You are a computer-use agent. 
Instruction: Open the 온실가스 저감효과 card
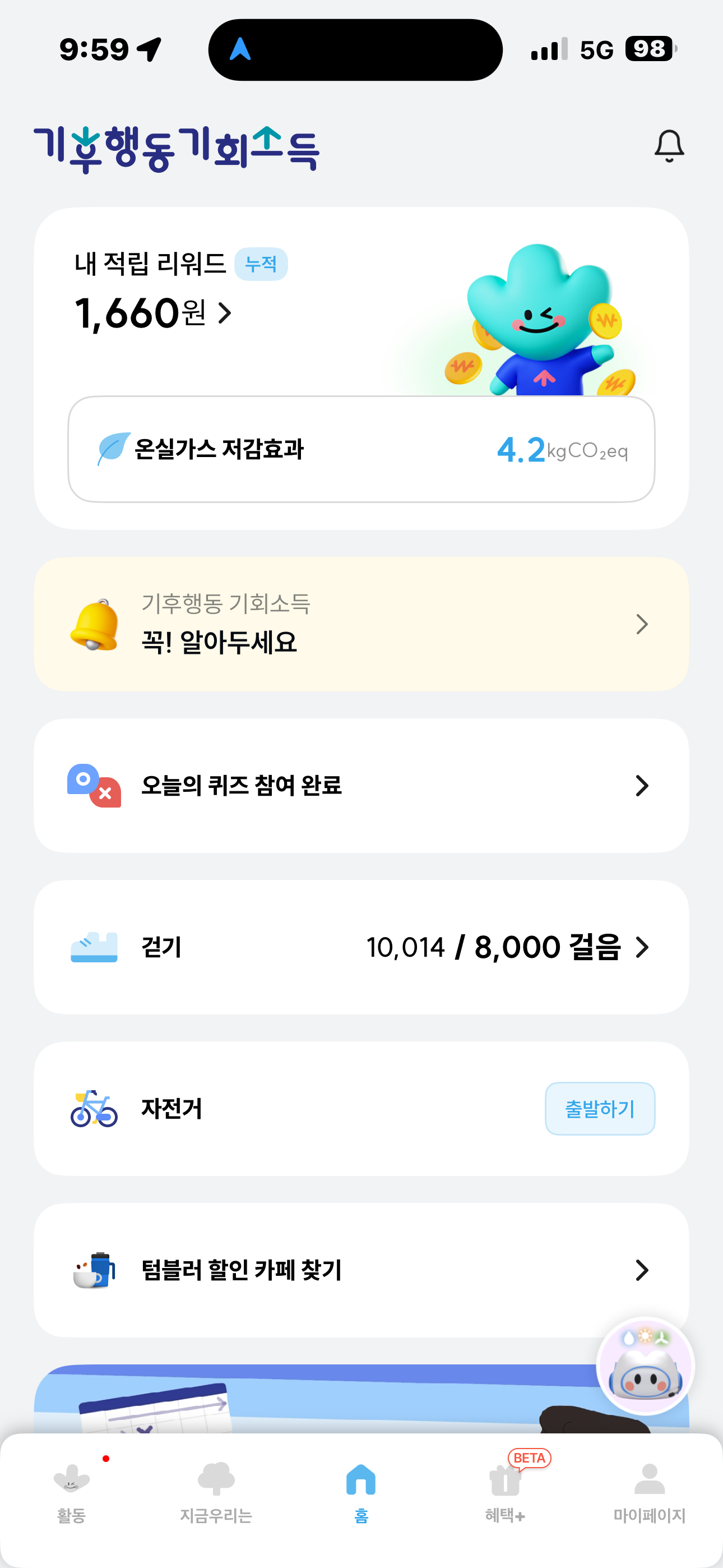(361, 449)
